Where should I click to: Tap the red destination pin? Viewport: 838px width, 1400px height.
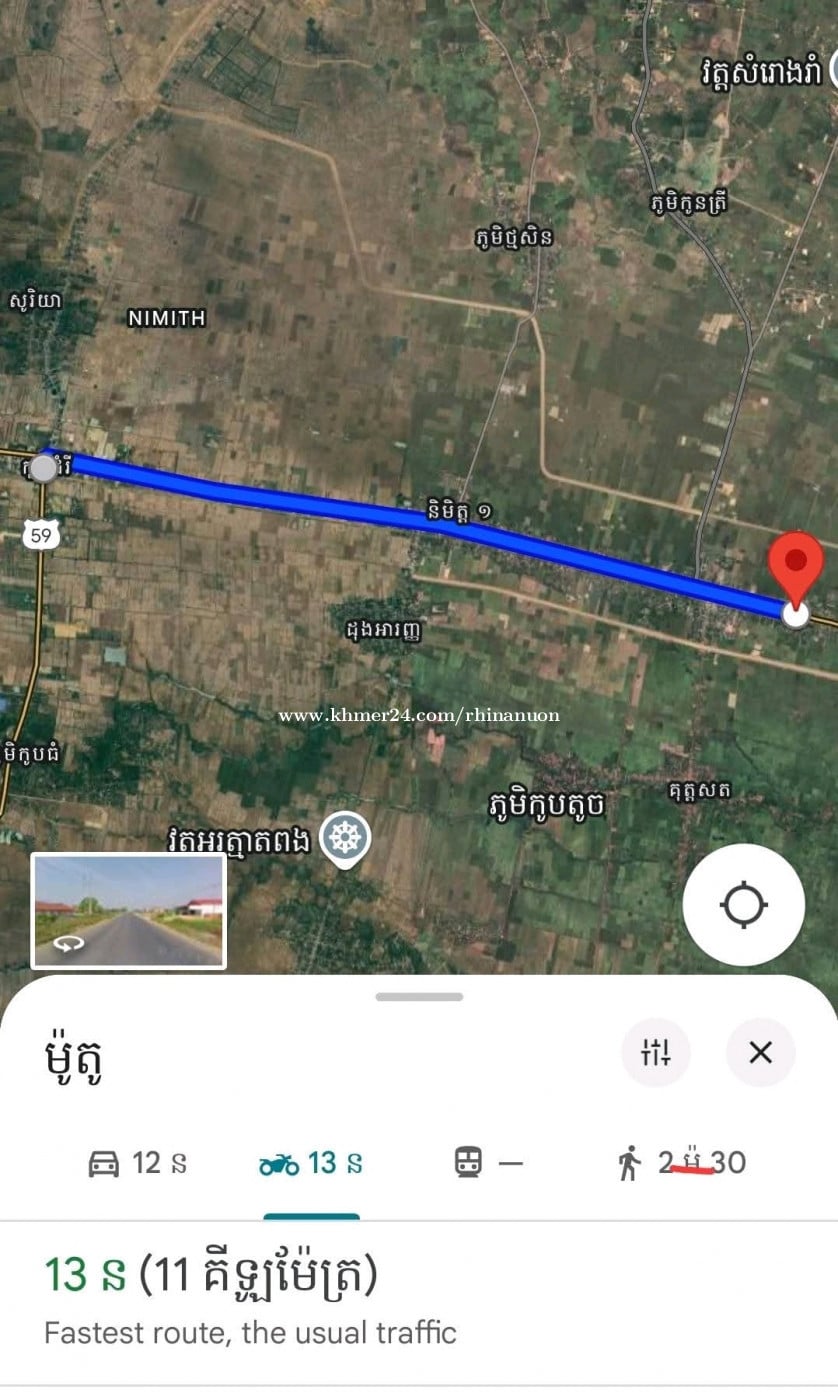(x=796, y=564)
